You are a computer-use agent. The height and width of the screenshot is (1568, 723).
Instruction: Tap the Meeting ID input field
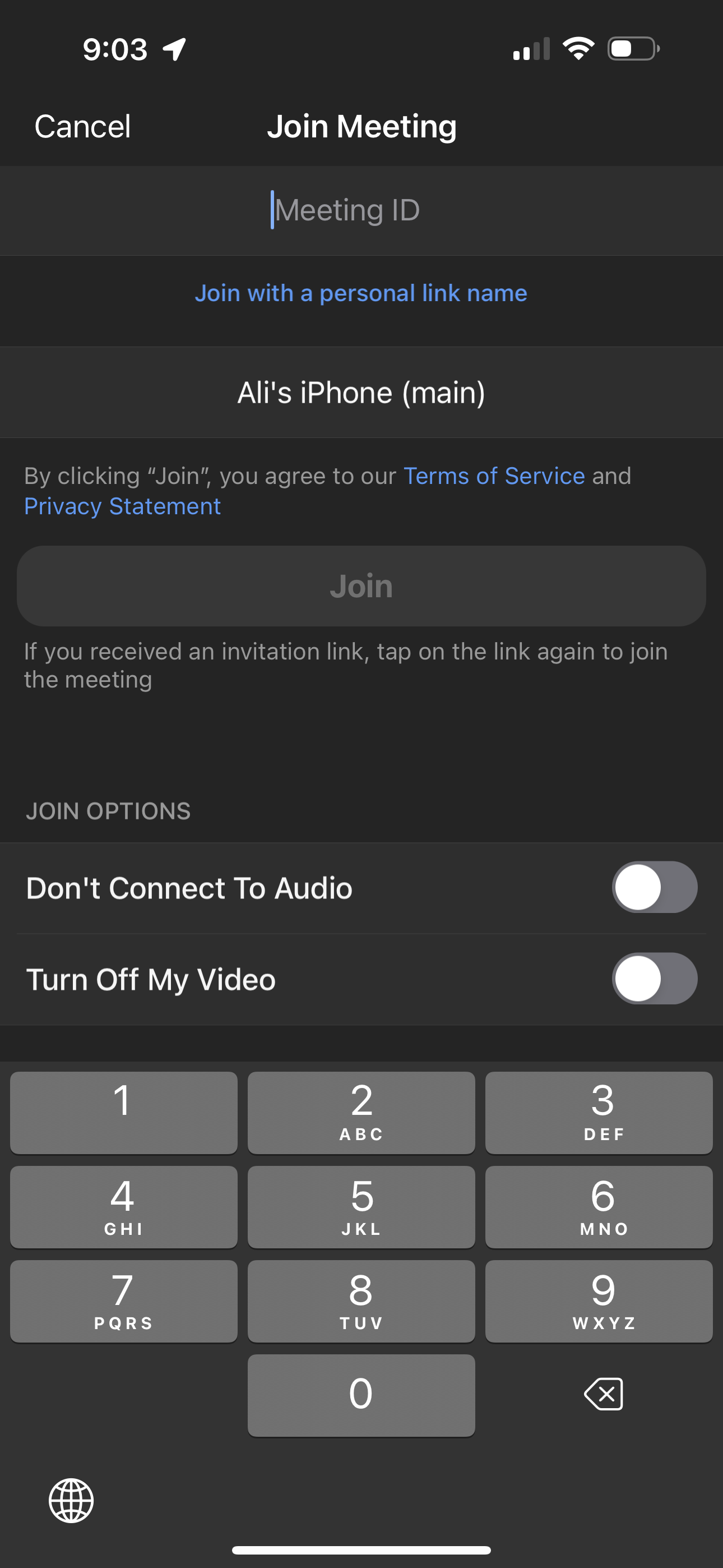pyautogui.click(x=361, y=209)
